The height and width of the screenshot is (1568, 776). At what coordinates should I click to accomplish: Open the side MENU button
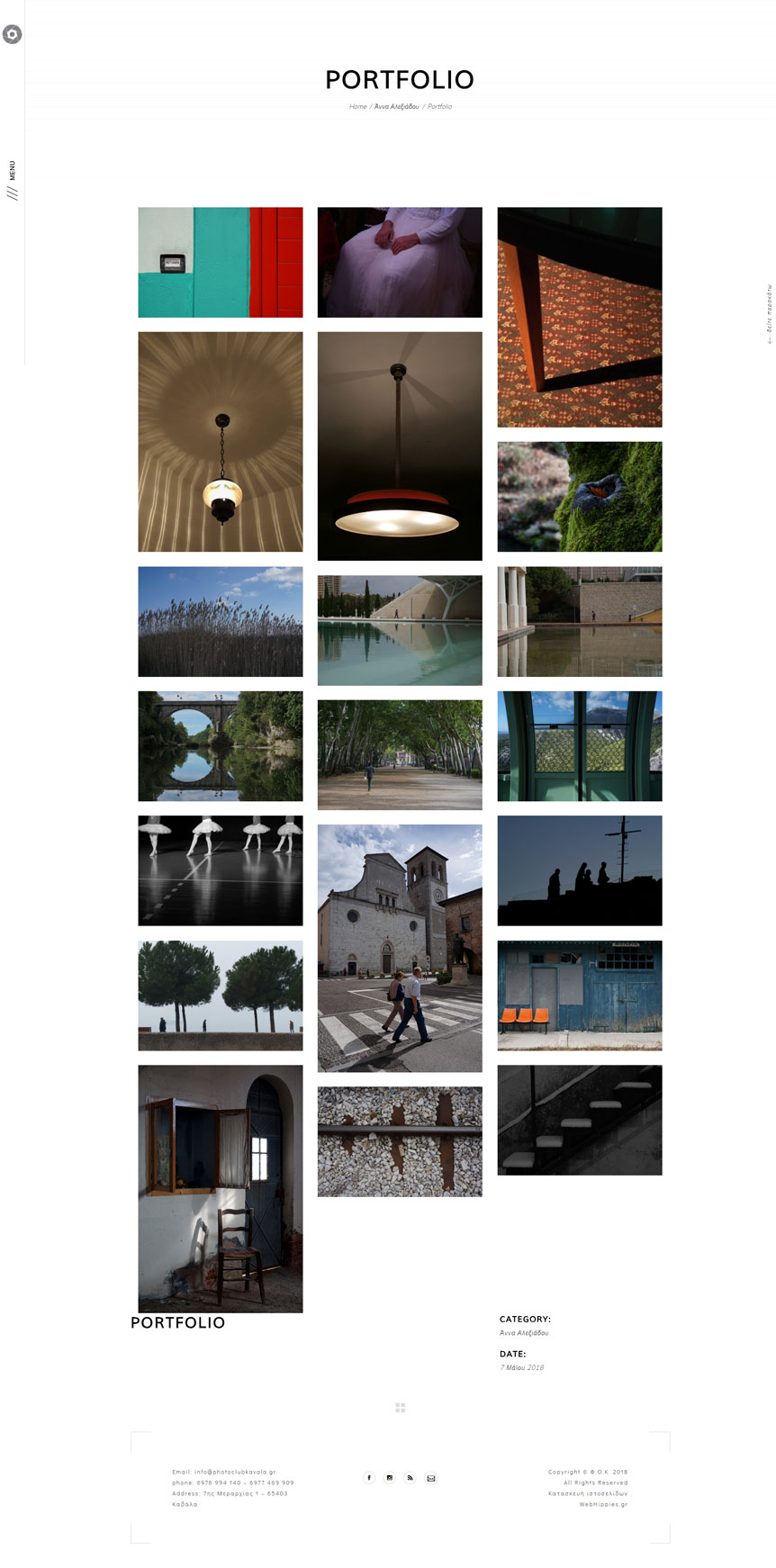click(x=13, y=181)
